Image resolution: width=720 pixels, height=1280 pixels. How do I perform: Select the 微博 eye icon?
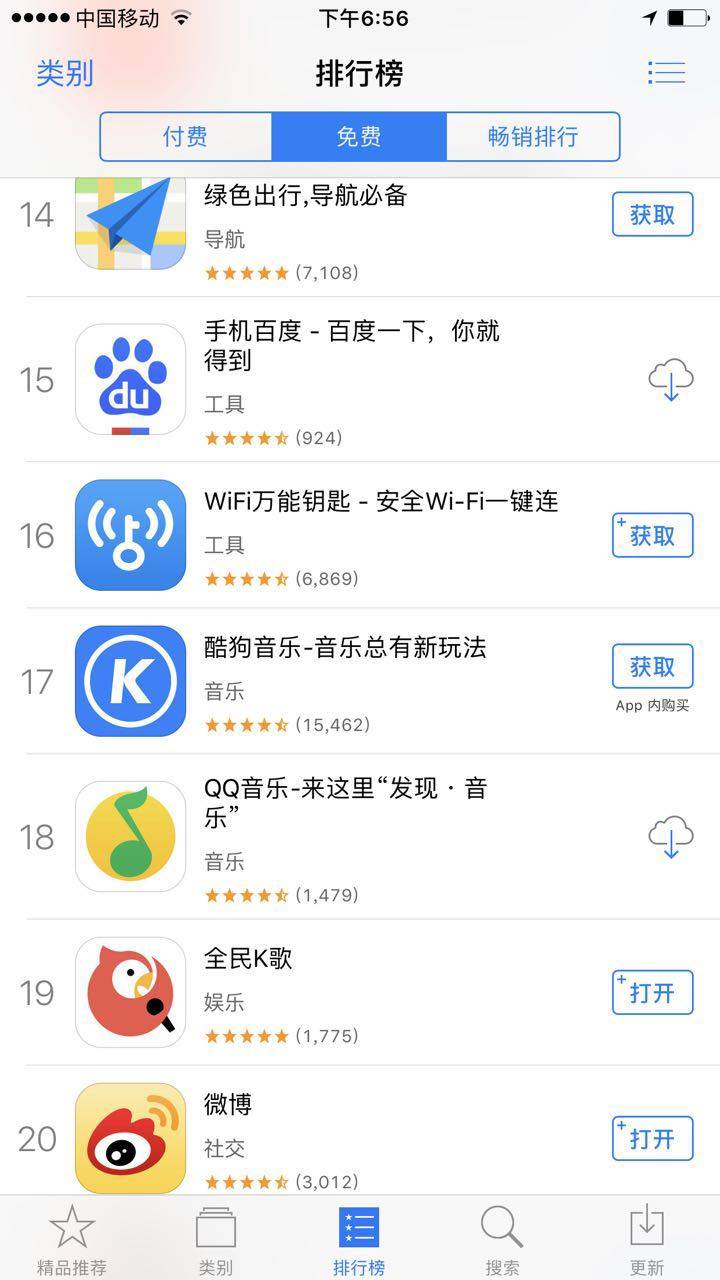coord(130,1138)
